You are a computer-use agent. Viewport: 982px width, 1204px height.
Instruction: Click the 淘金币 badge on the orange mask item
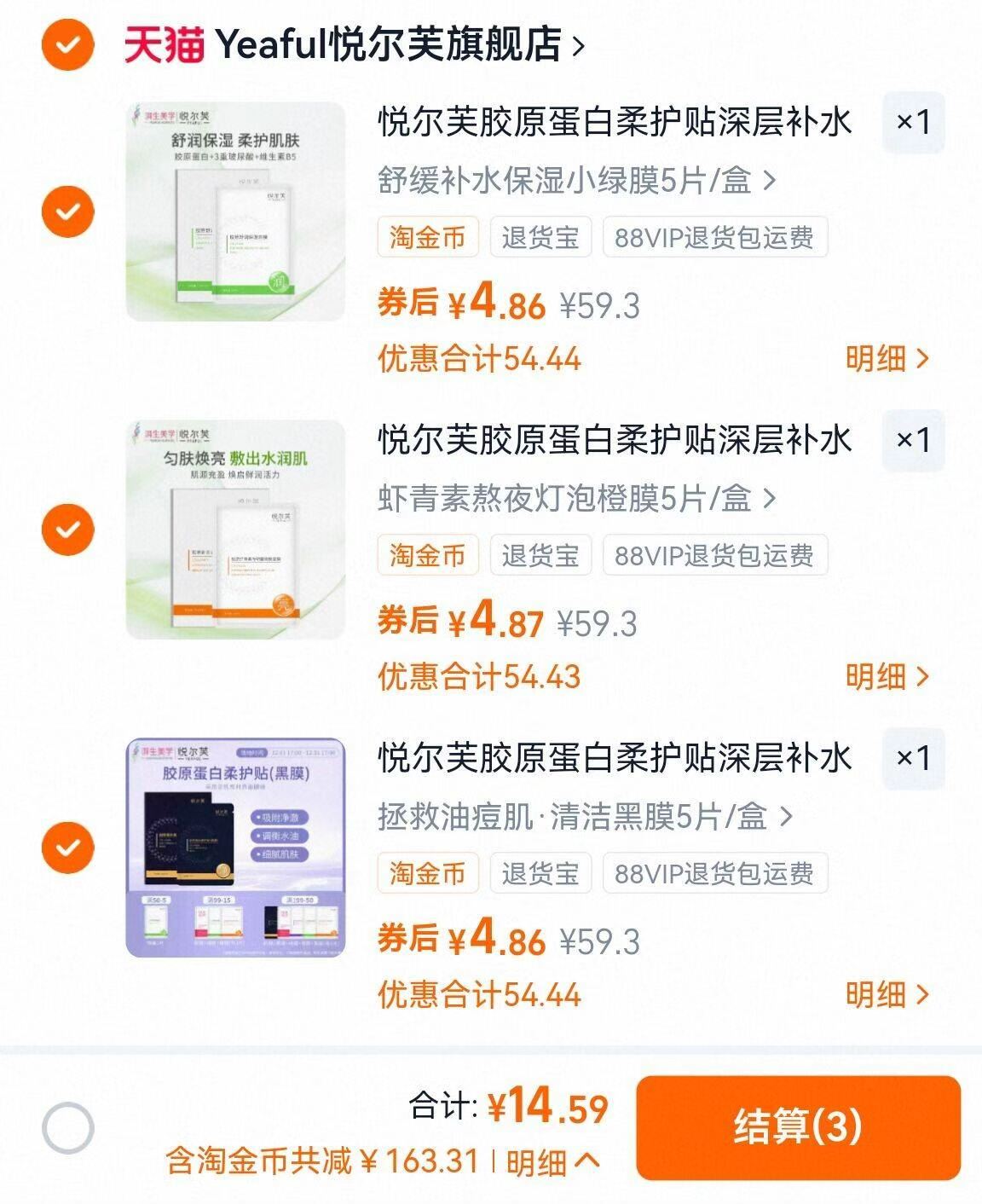[427, 556]
